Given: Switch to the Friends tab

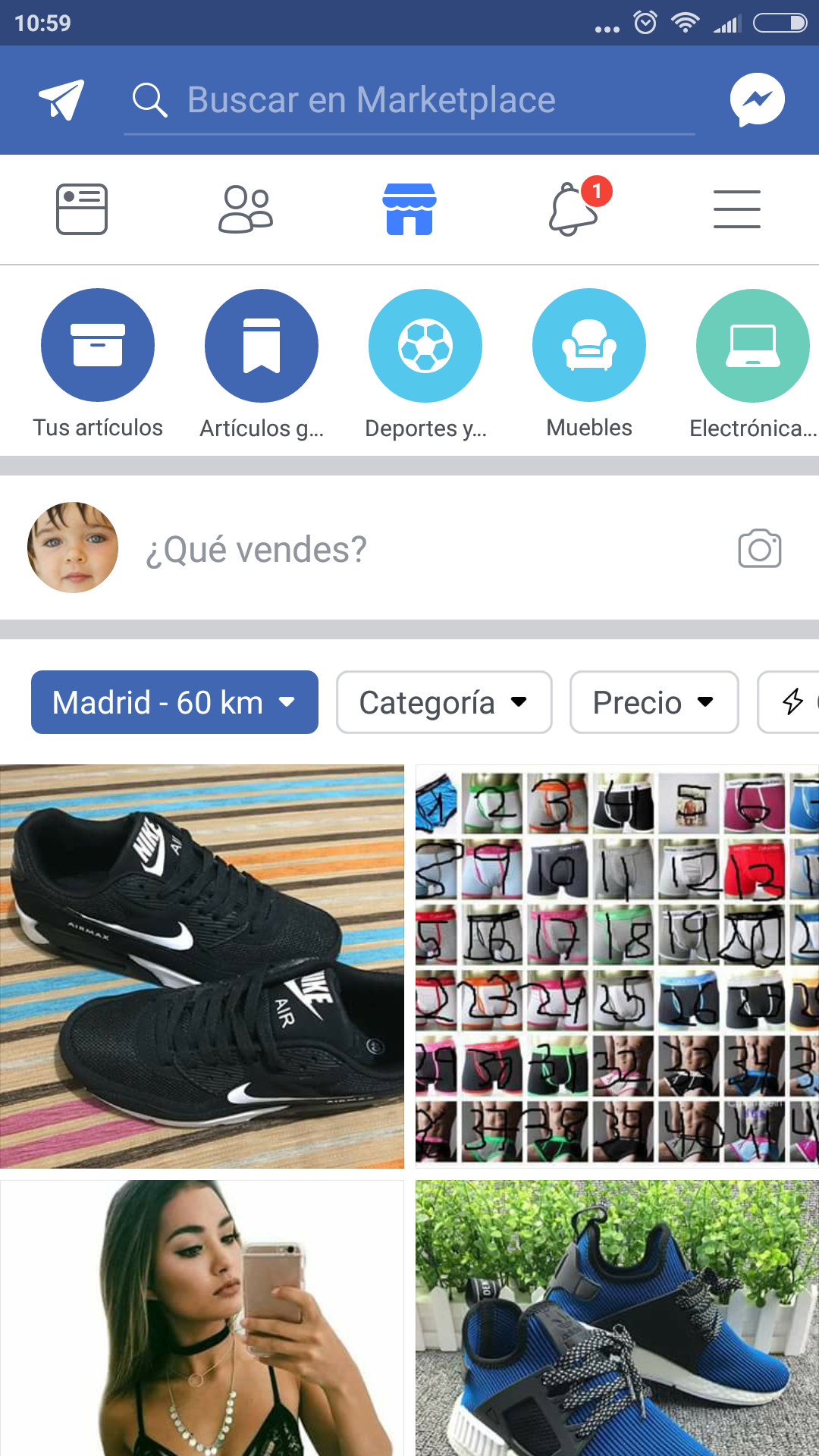Looking at the screenshot, I should 246,209.
